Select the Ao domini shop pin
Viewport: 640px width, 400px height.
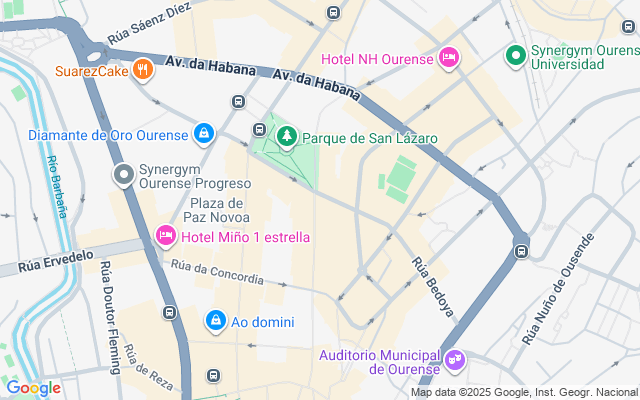pyautogui.click(x=215, y=320)
